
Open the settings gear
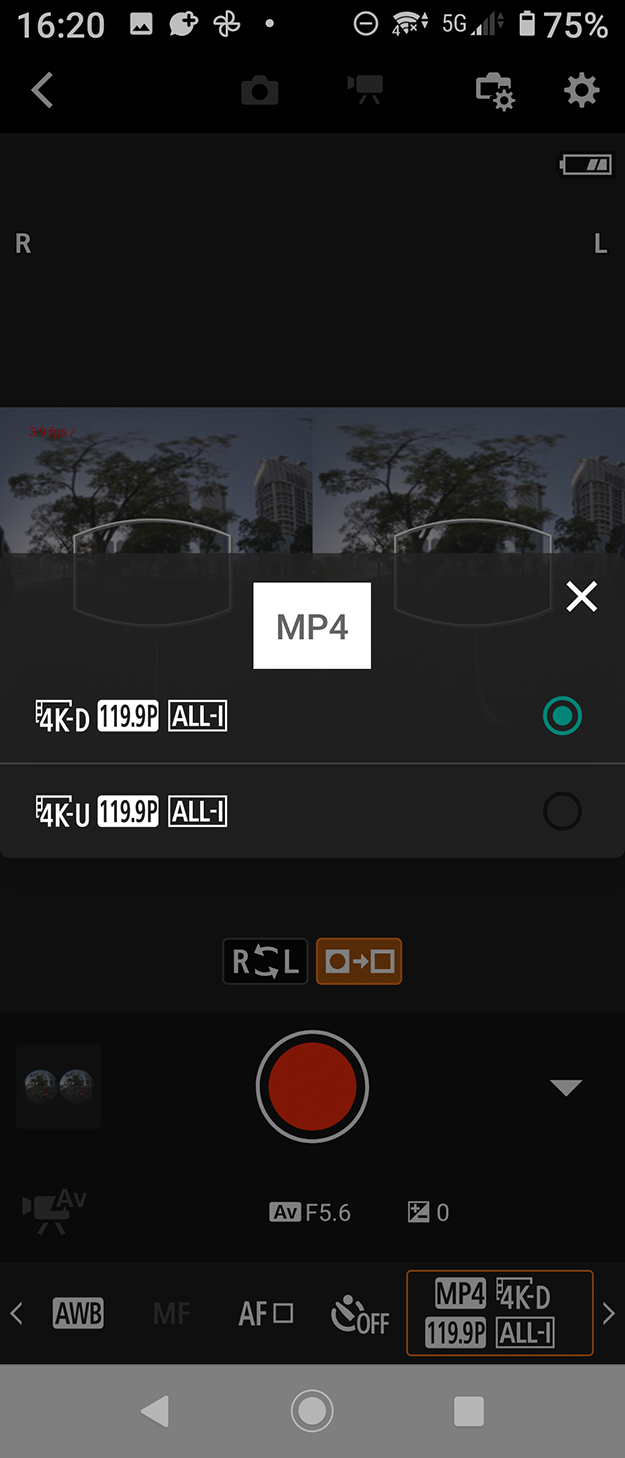(x=581, y=91)
